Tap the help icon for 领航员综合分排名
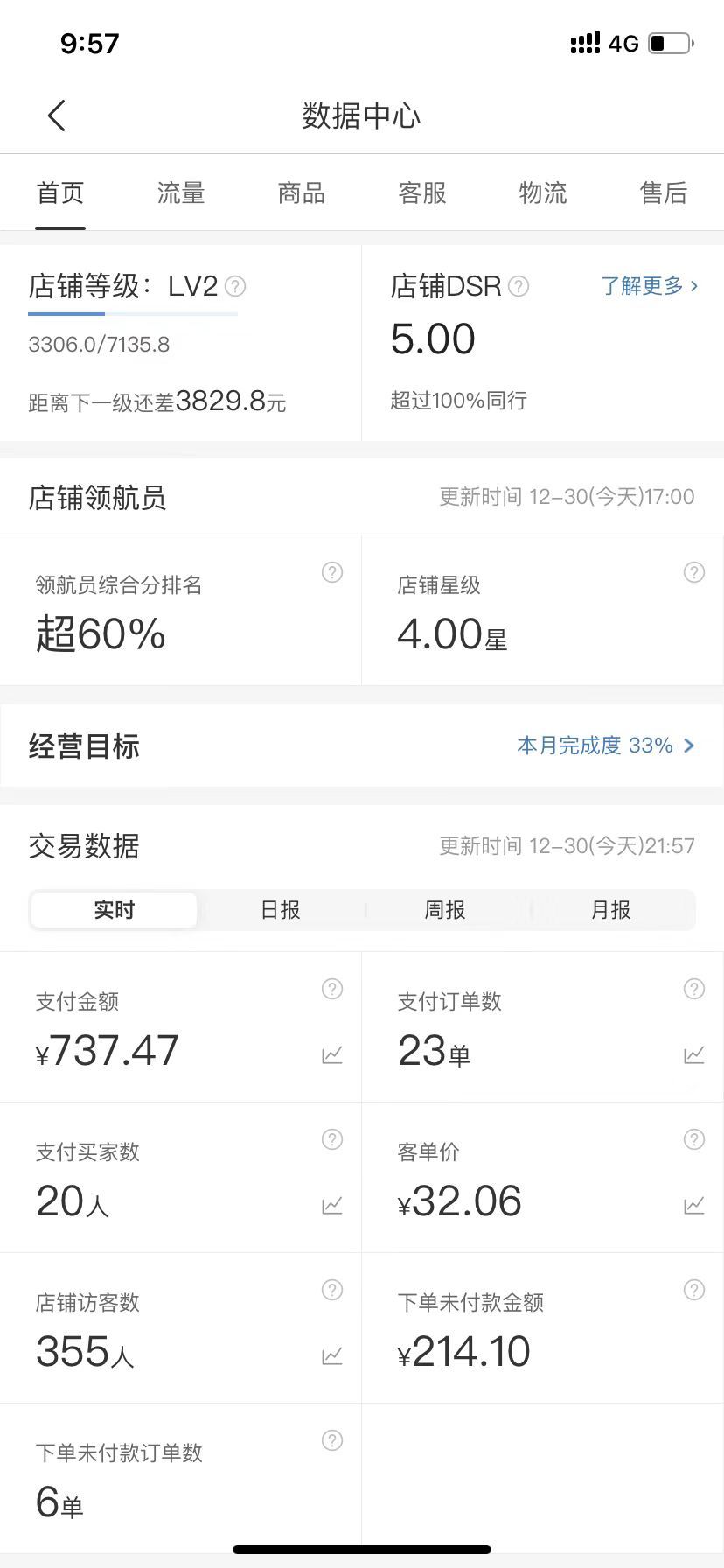Image resolution: width=724 pixels, height=1568 pixels. tap(332, 572)
